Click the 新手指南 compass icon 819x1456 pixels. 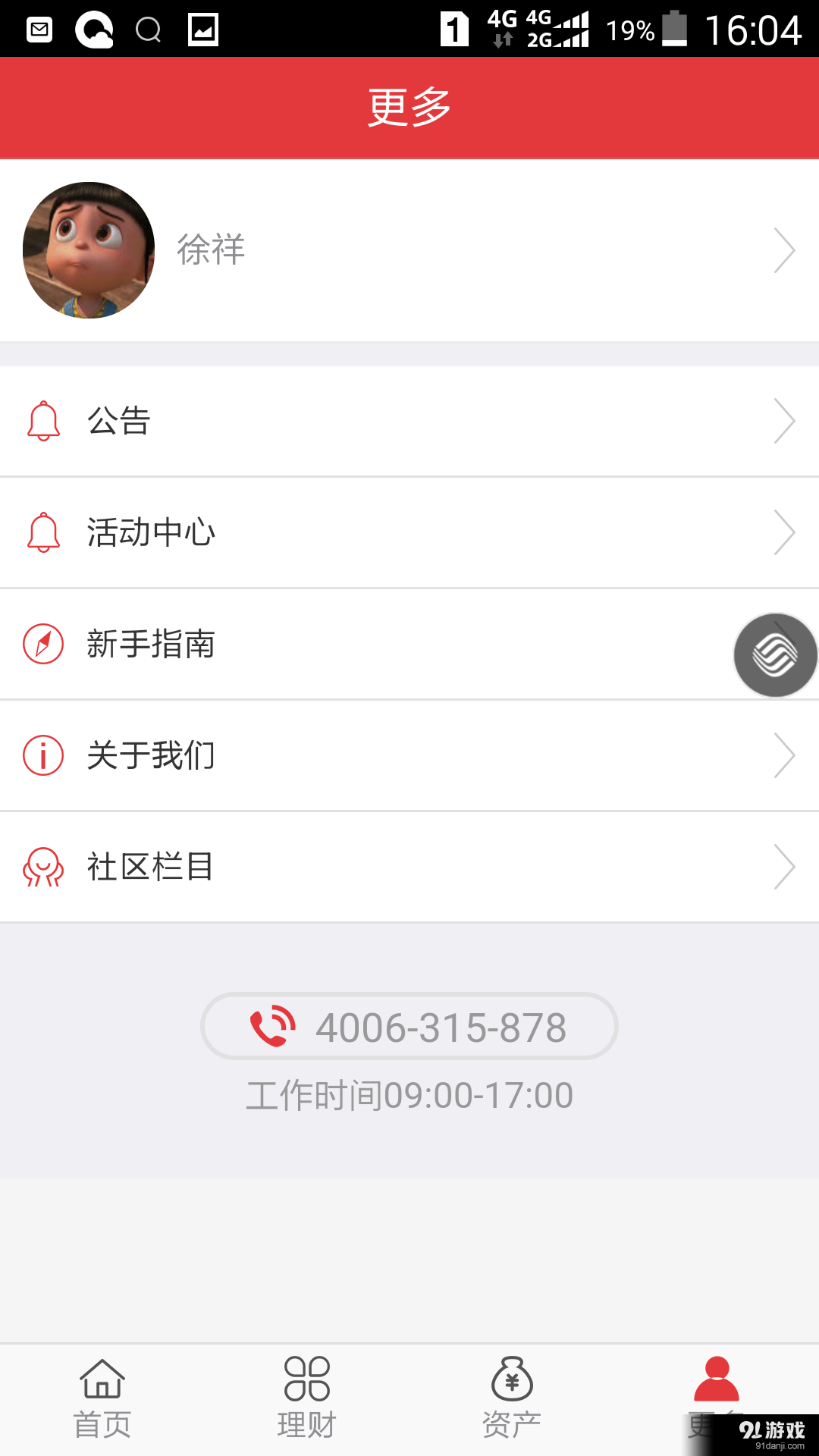43,645
